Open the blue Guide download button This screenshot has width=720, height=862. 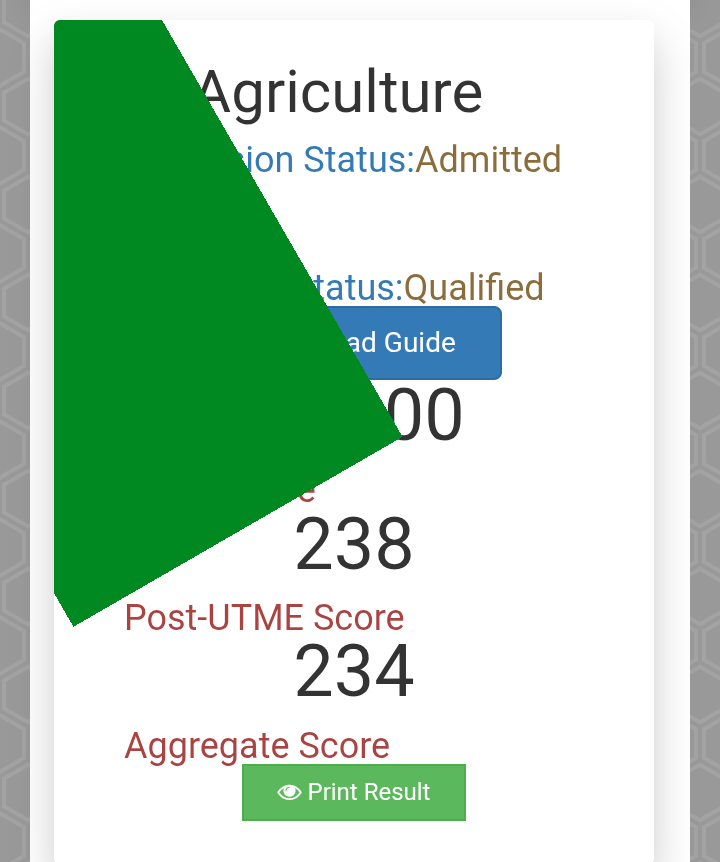pyautogui.click(x=418, y=343)
